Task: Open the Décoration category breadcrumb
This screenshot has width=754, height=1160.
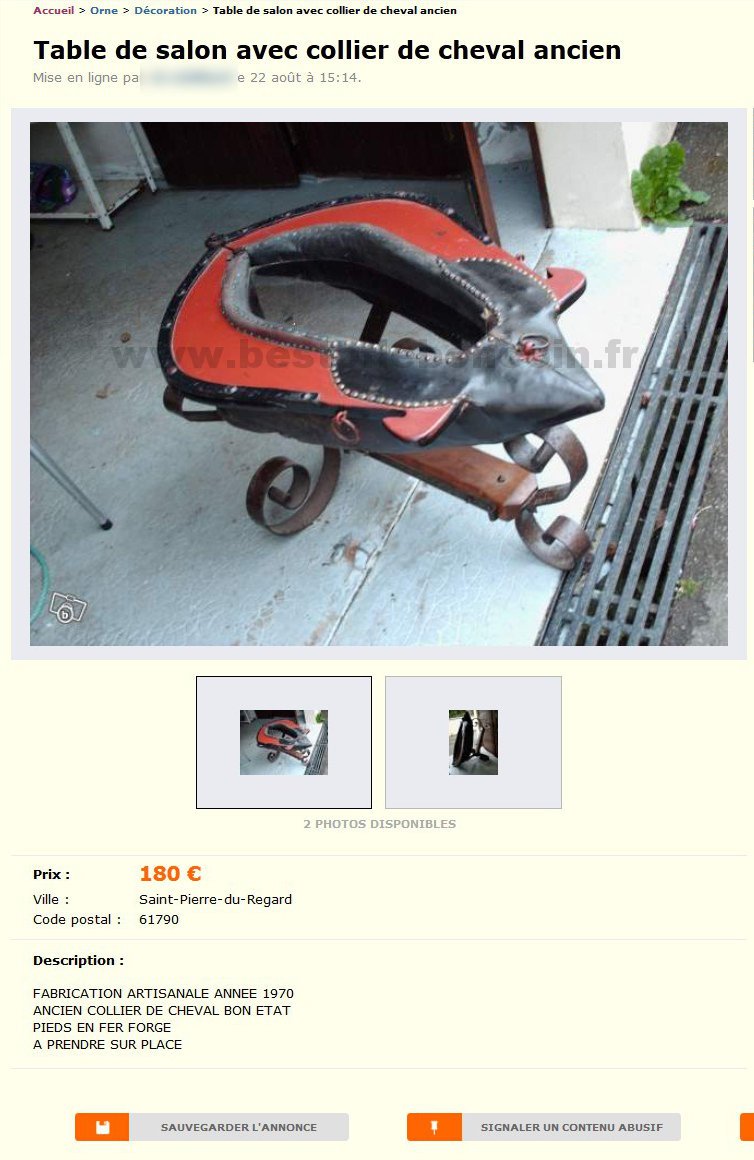Action: pyautogui.click(x=165, y=10)
